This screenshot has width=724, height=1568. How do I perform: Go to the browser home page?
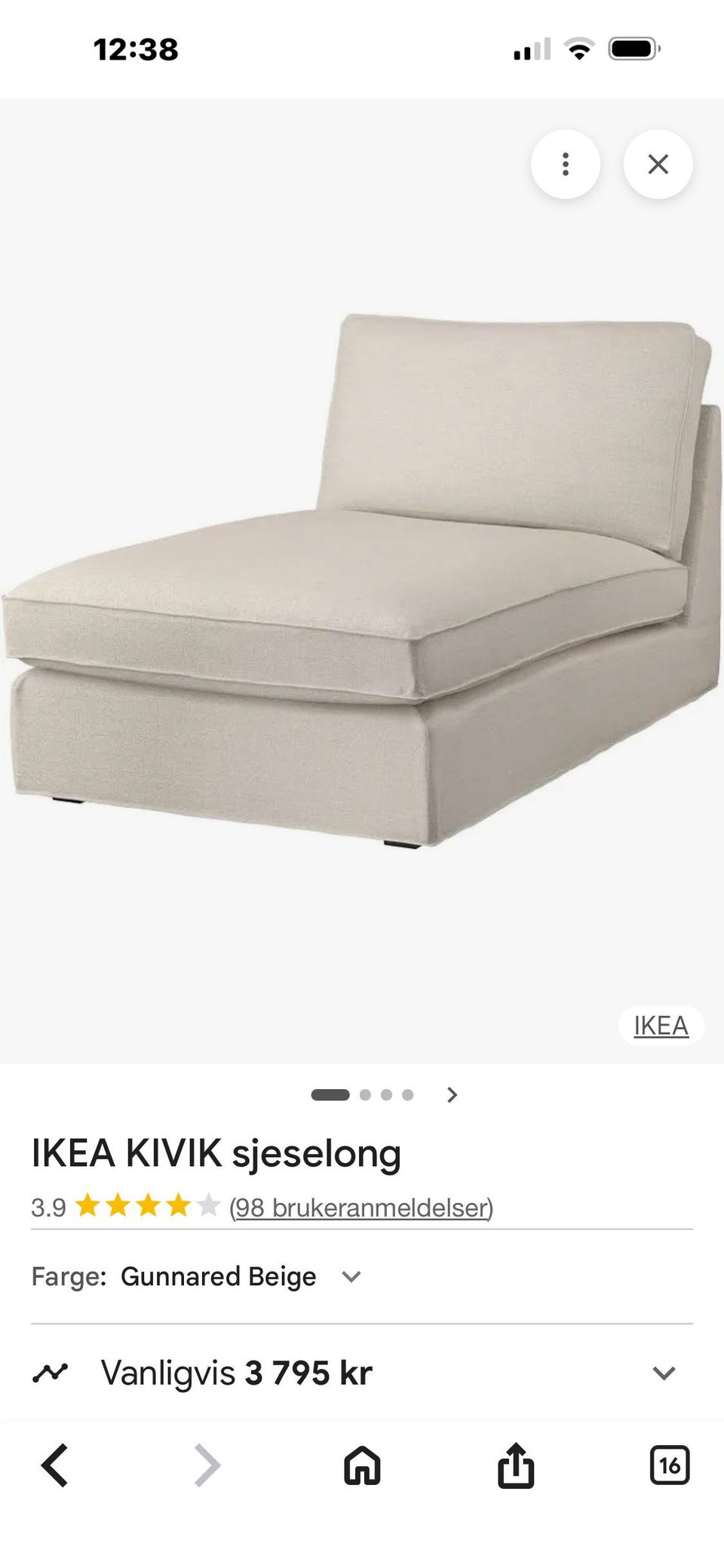pyautogui.click(x=362, y=1465)
